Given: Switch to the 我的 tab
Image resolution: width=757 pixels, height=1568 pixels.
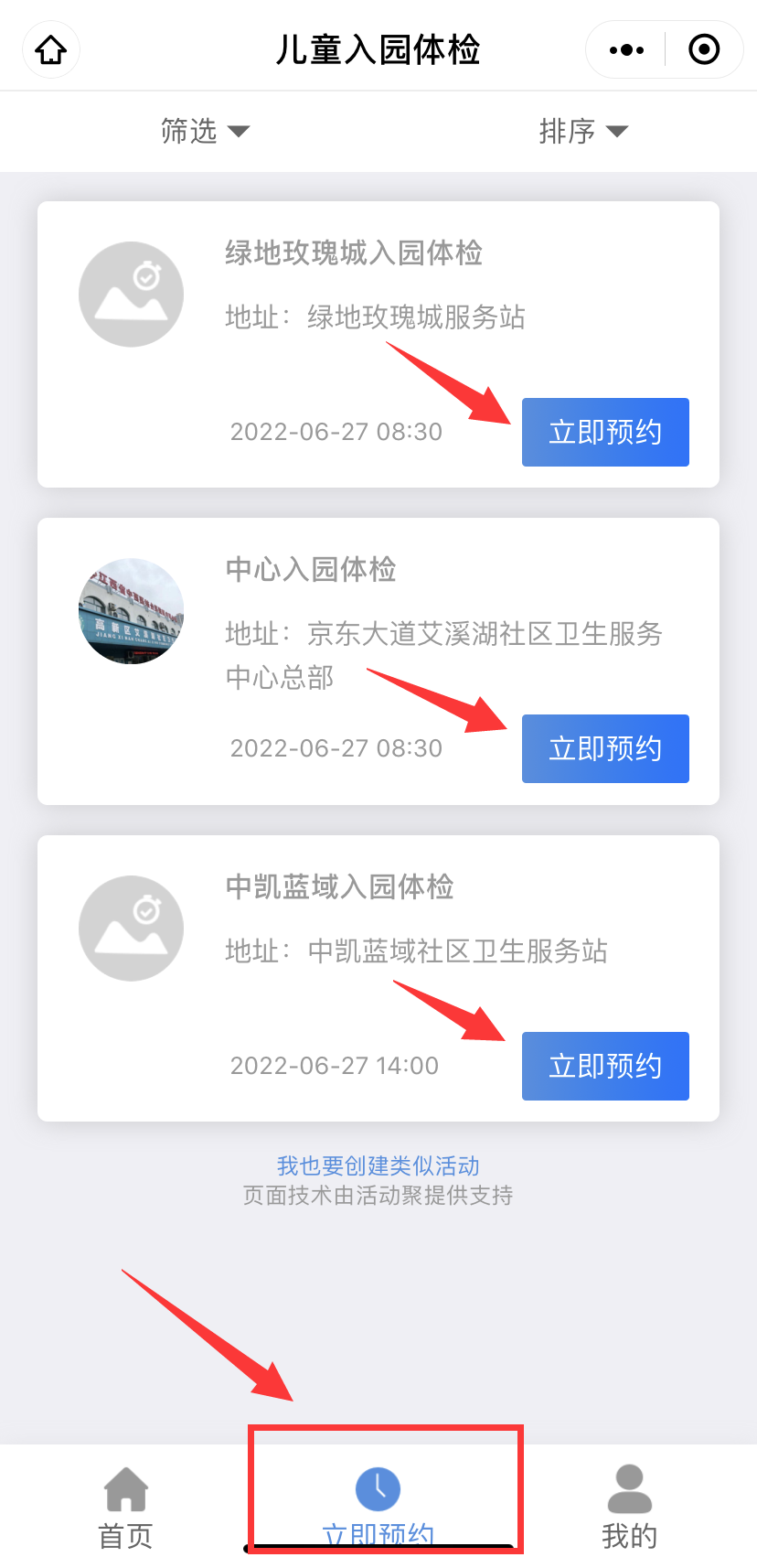Looking at the screenshot, I should [629, 1507].
